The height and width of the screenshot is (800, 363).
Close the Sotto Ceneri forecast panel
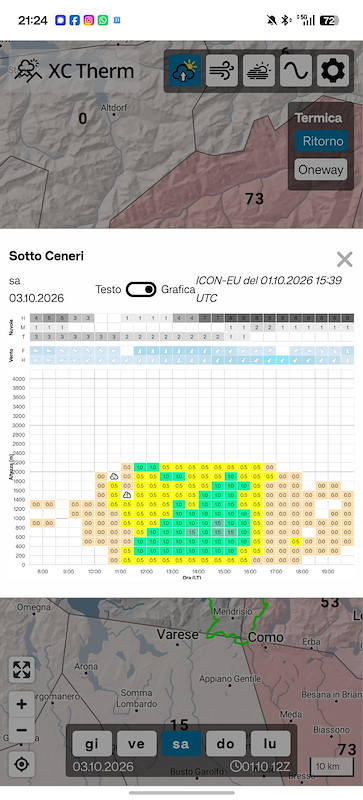345,259
